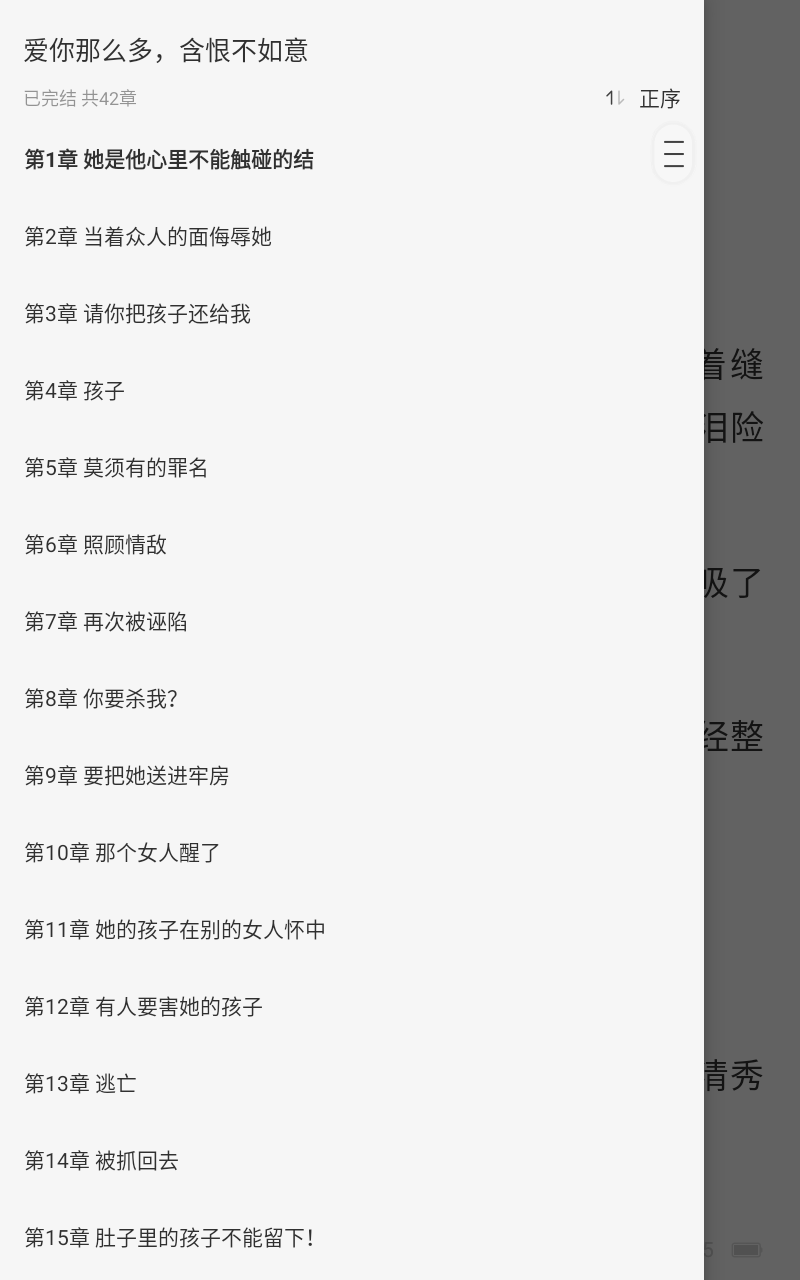Image resolution: width=800 pixels, height=1280 pixels.
Task: Jump to 第13章 逃亡
Action: [81, 1084]
